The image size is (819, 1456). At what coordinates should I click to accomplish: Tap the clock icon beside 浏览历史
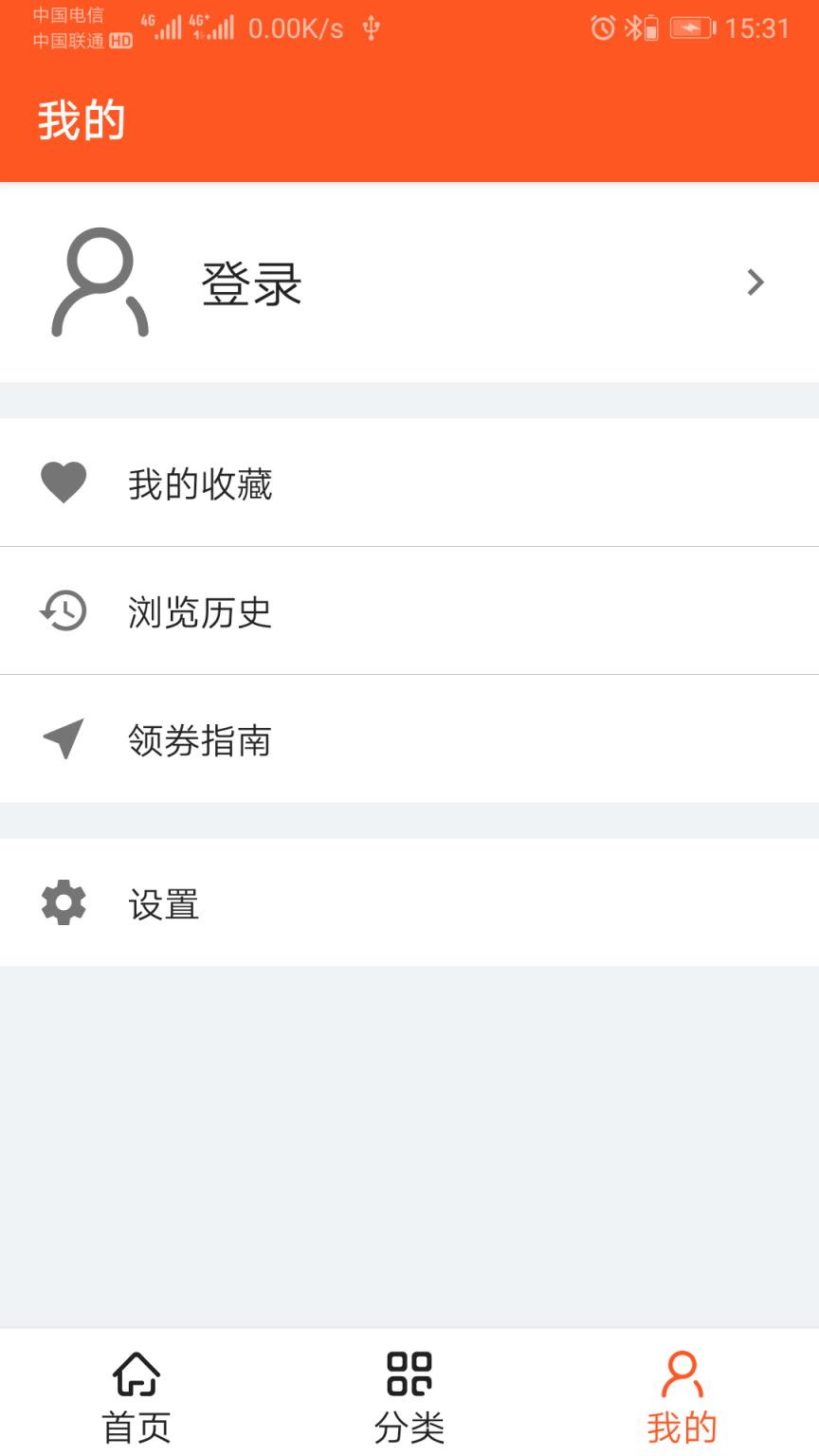(63, 611)
